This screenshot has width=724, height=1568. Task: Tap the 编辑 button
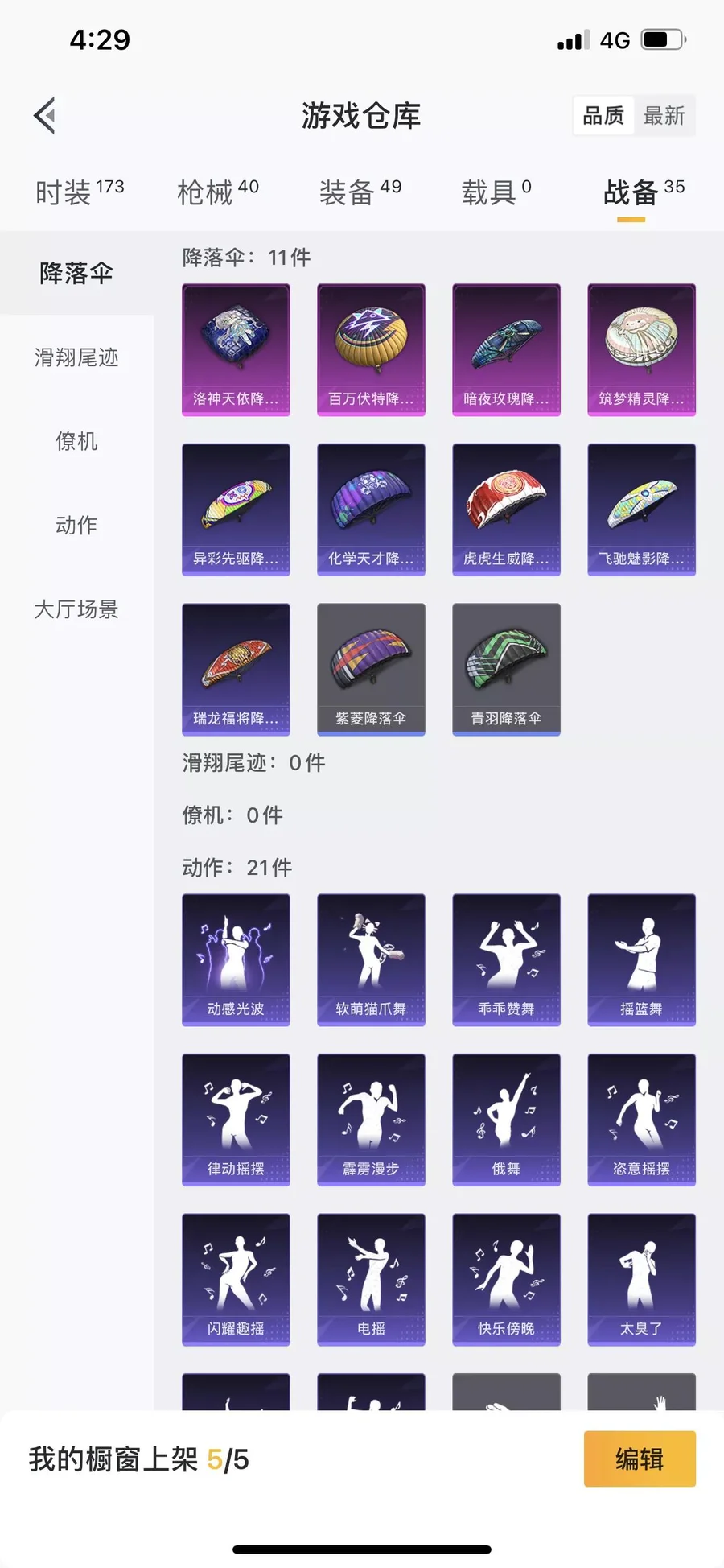(x=640, y=1459)
